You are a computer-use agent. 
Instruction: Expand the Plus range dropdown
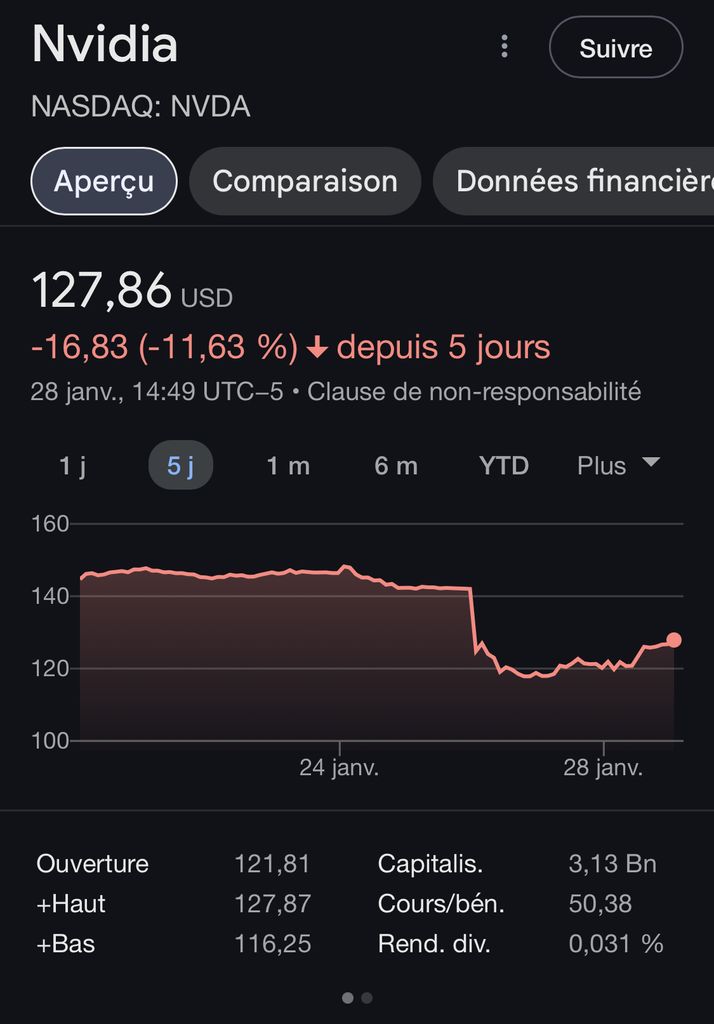click(x=618, y=466)
